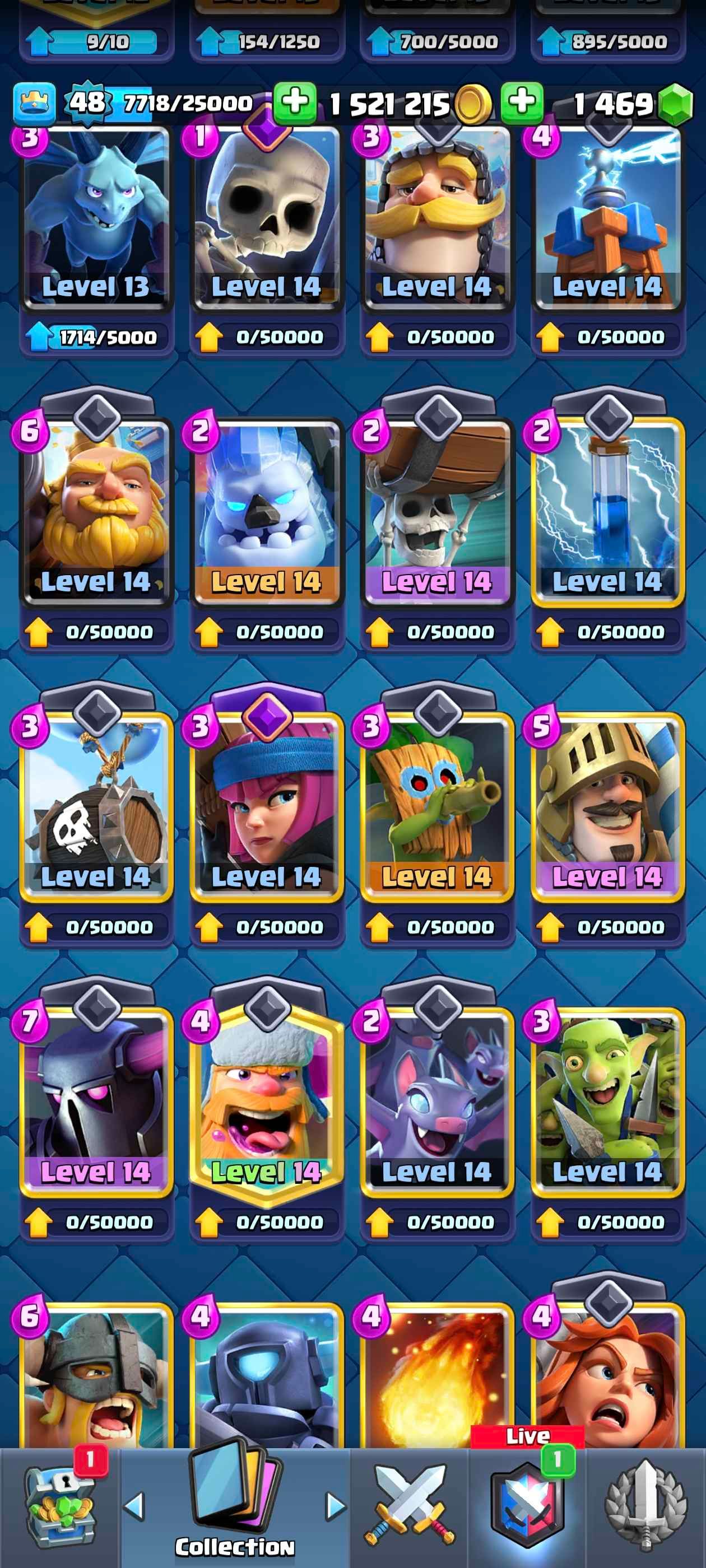
Task: Select the Dart Goblin card
Action: [436, 806]
